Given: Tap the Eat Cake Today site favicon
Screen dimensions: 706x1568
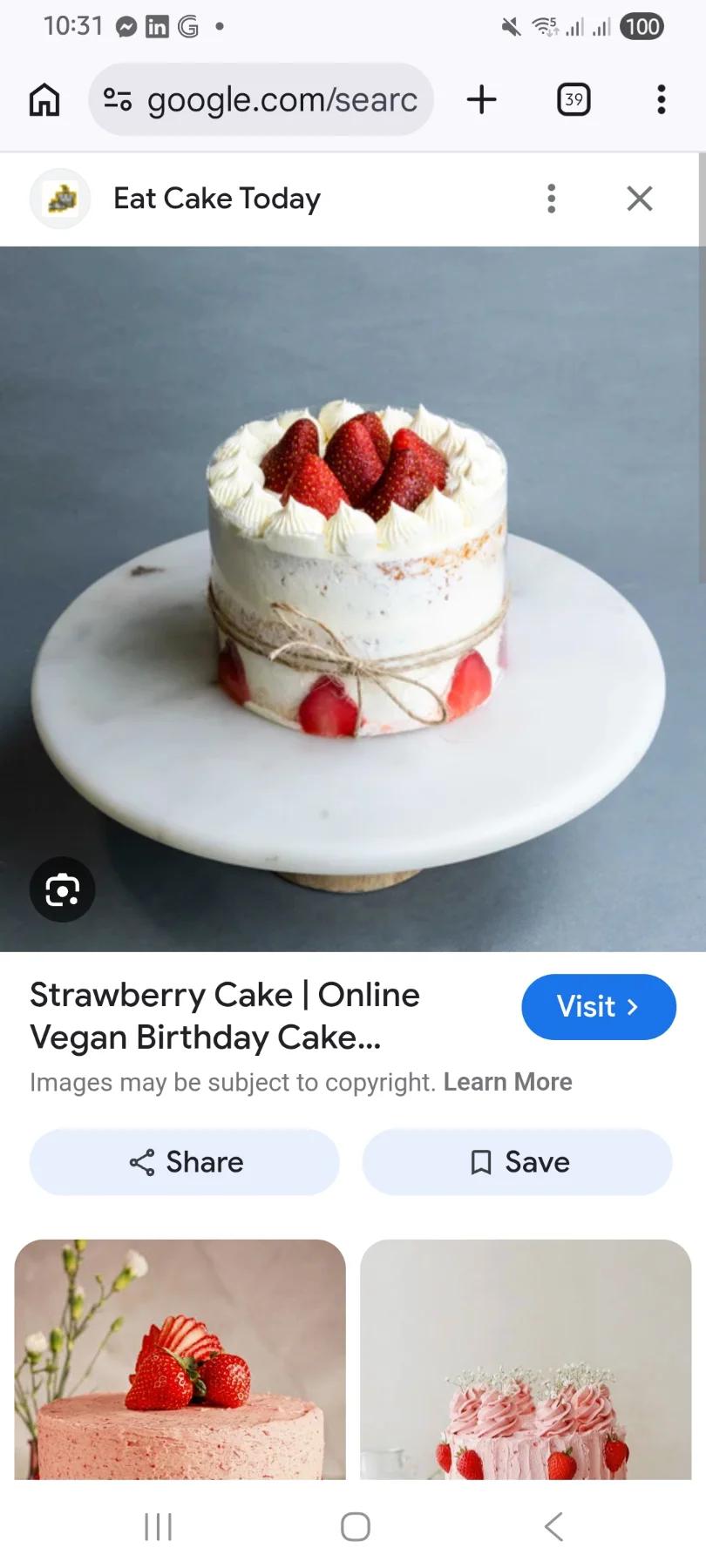Looking at the screenshot, I should 60,198.
